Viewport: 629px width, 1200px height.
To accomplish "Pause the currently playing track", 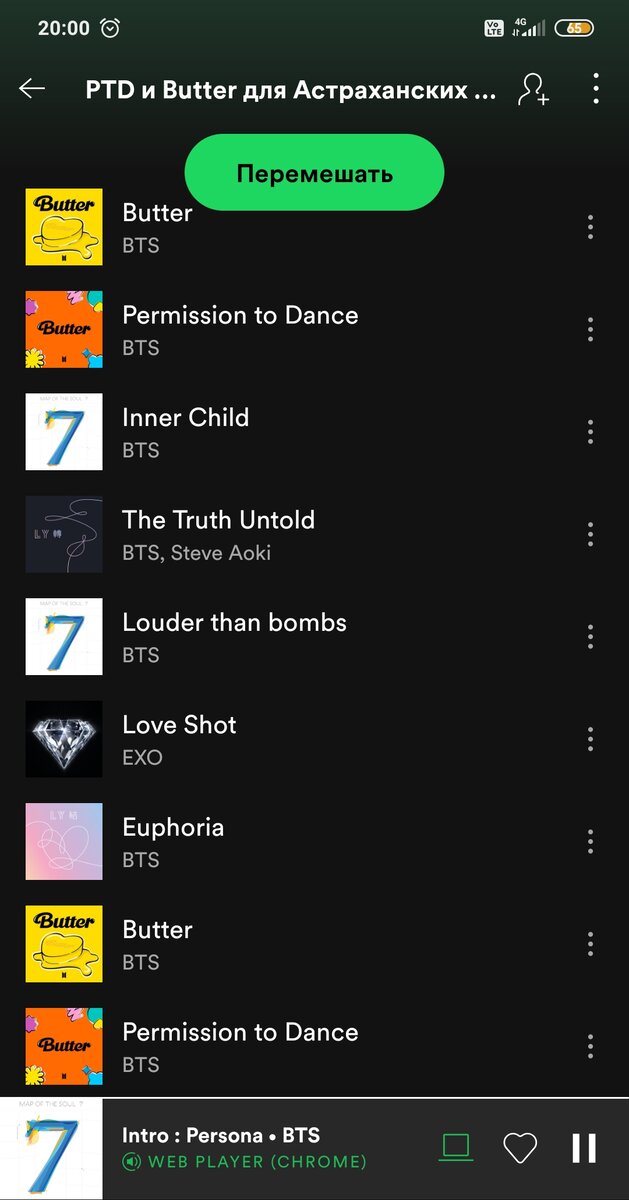I will click(x=584, y=1147).
